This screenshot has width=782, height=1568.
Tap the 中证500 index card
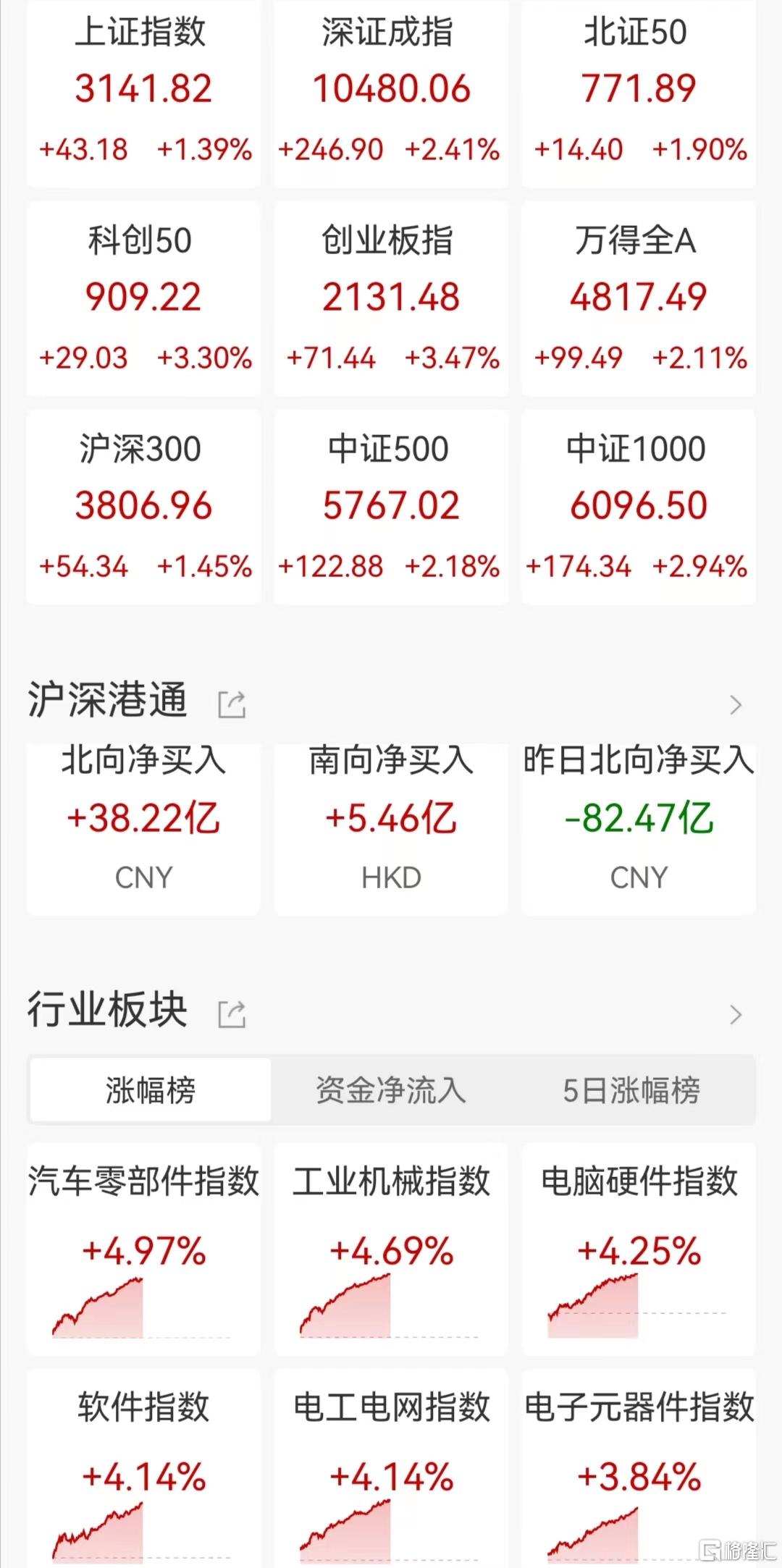pyautogui.click(x=391, y=507)
